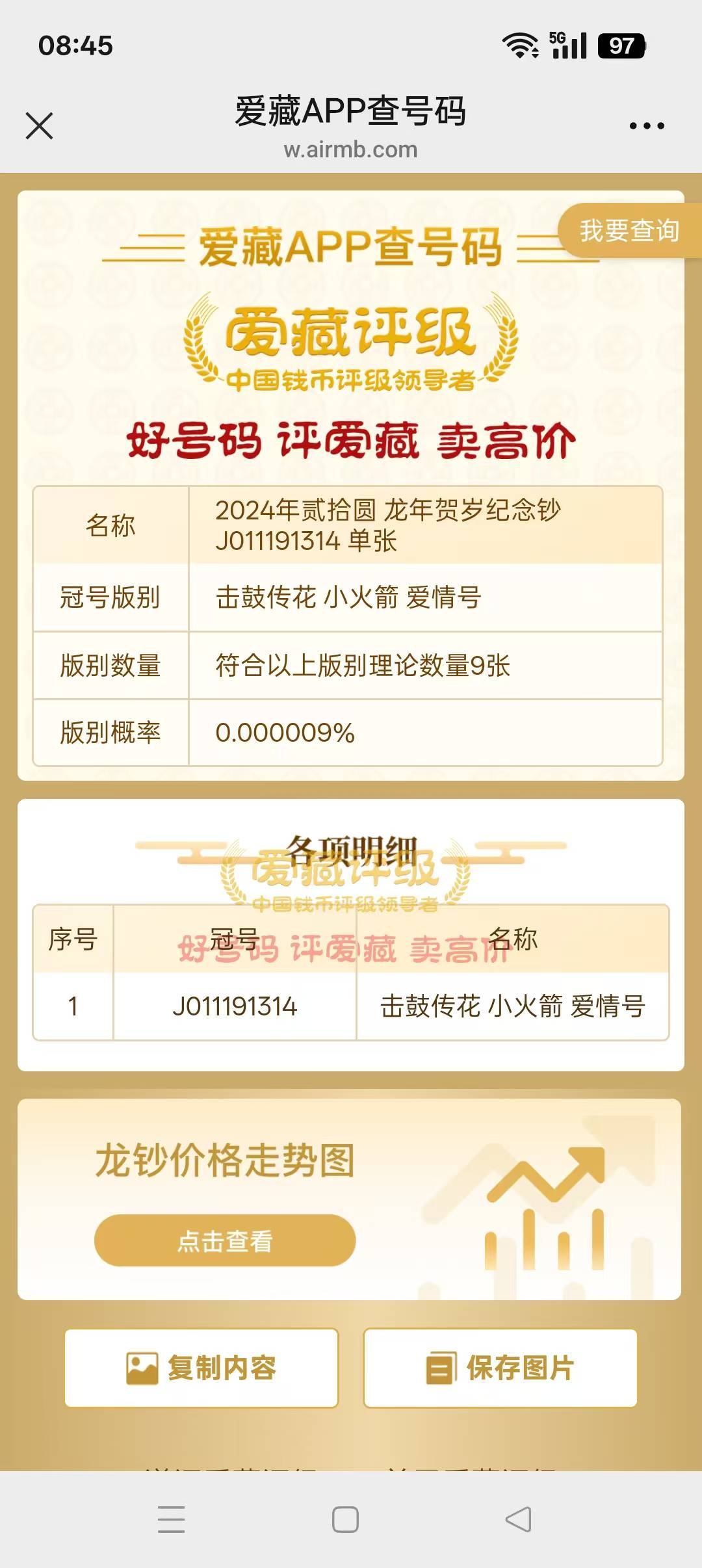Open the three-dot overflow menu
This screenshot has height=1568, width=702.
pyautogui.click(x=646, y=125)
